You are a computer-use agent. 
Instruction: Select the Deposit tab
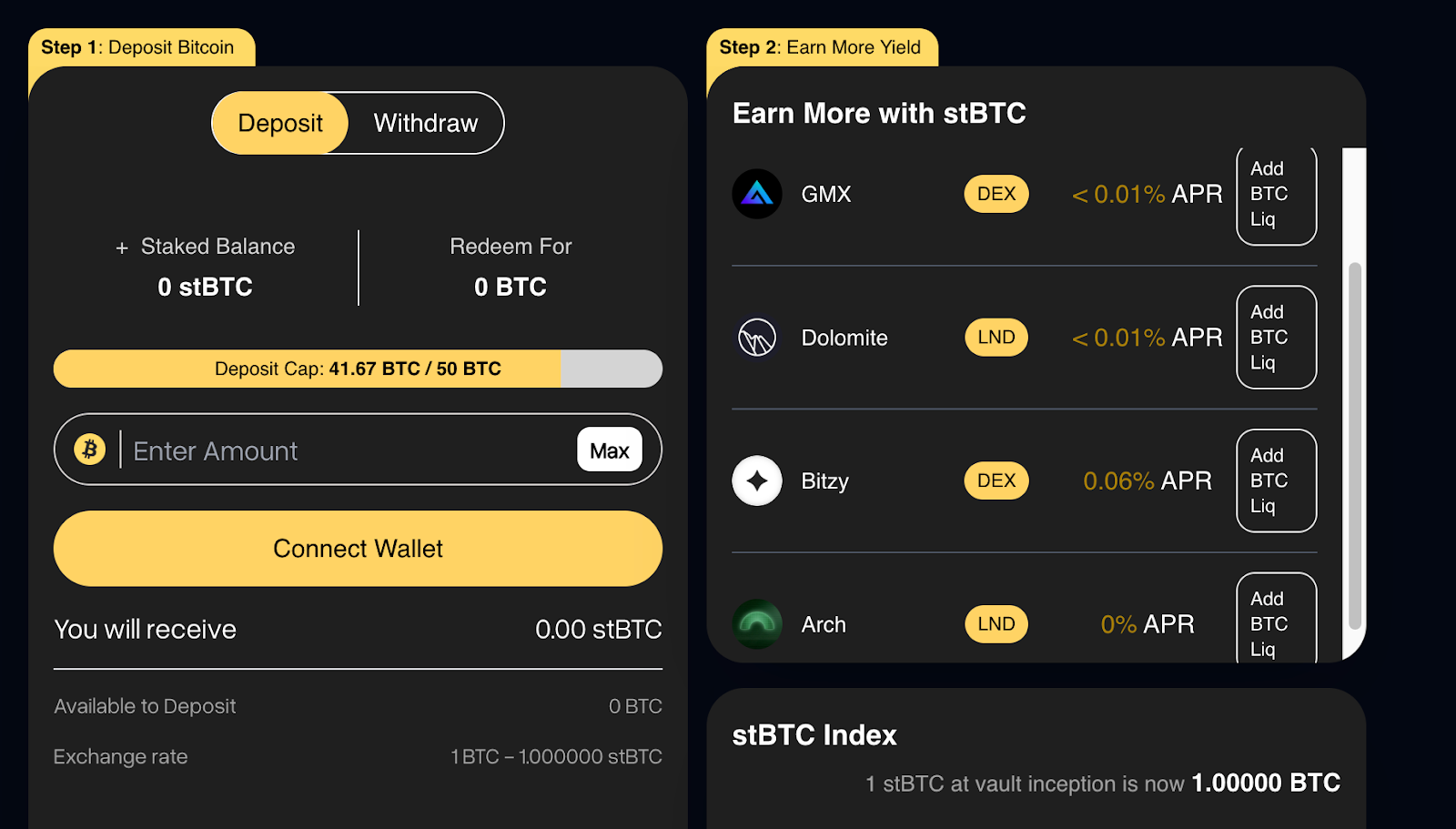[x=280, y=123]
